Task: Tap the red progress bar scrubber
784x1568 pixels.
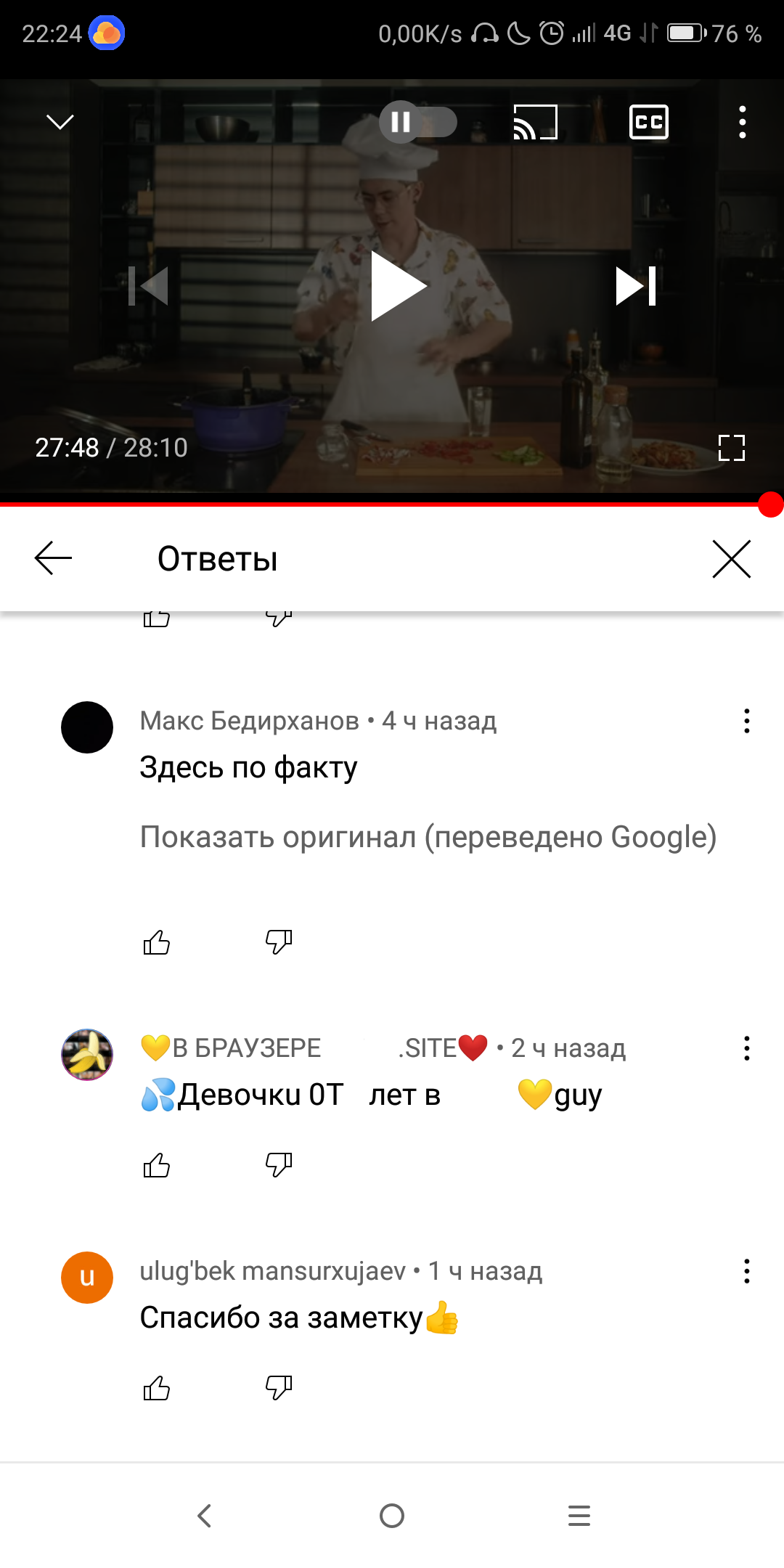Action: click(x=770, y=505)
